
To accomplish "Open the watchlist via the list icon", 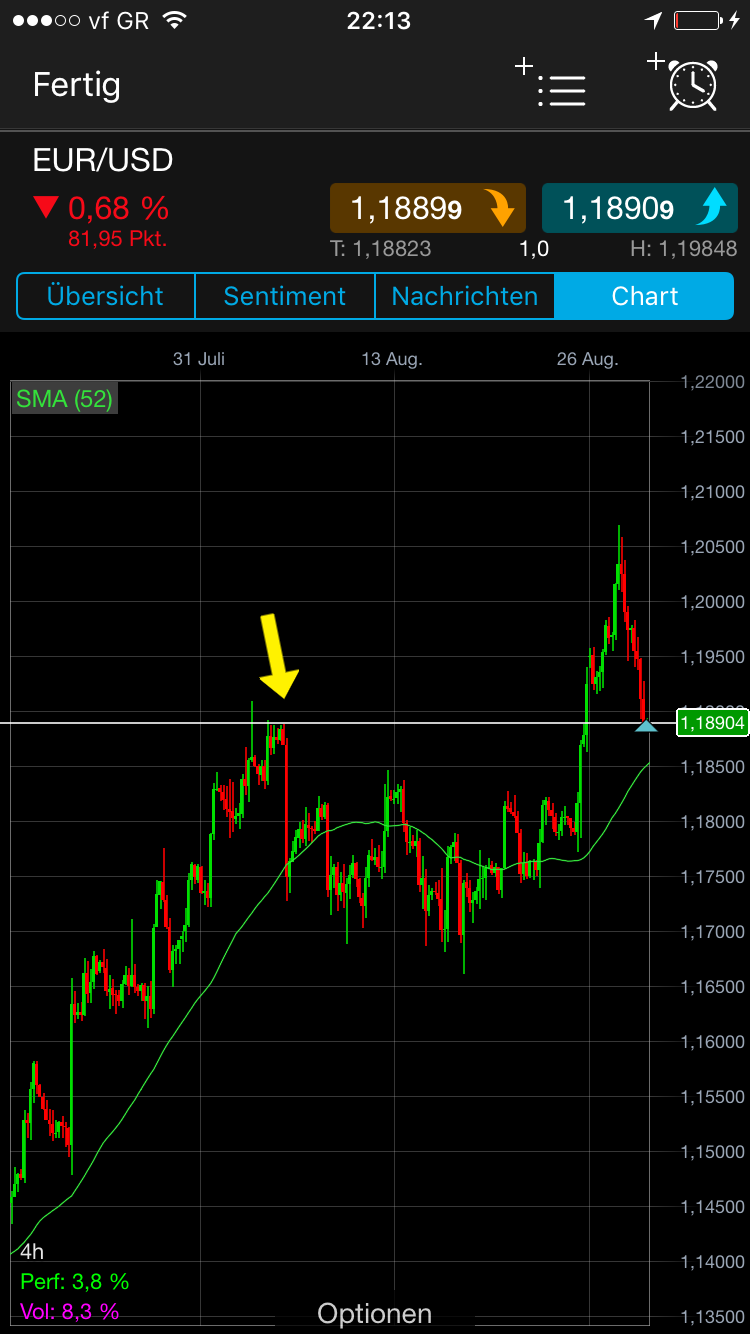I will (562, 91).
